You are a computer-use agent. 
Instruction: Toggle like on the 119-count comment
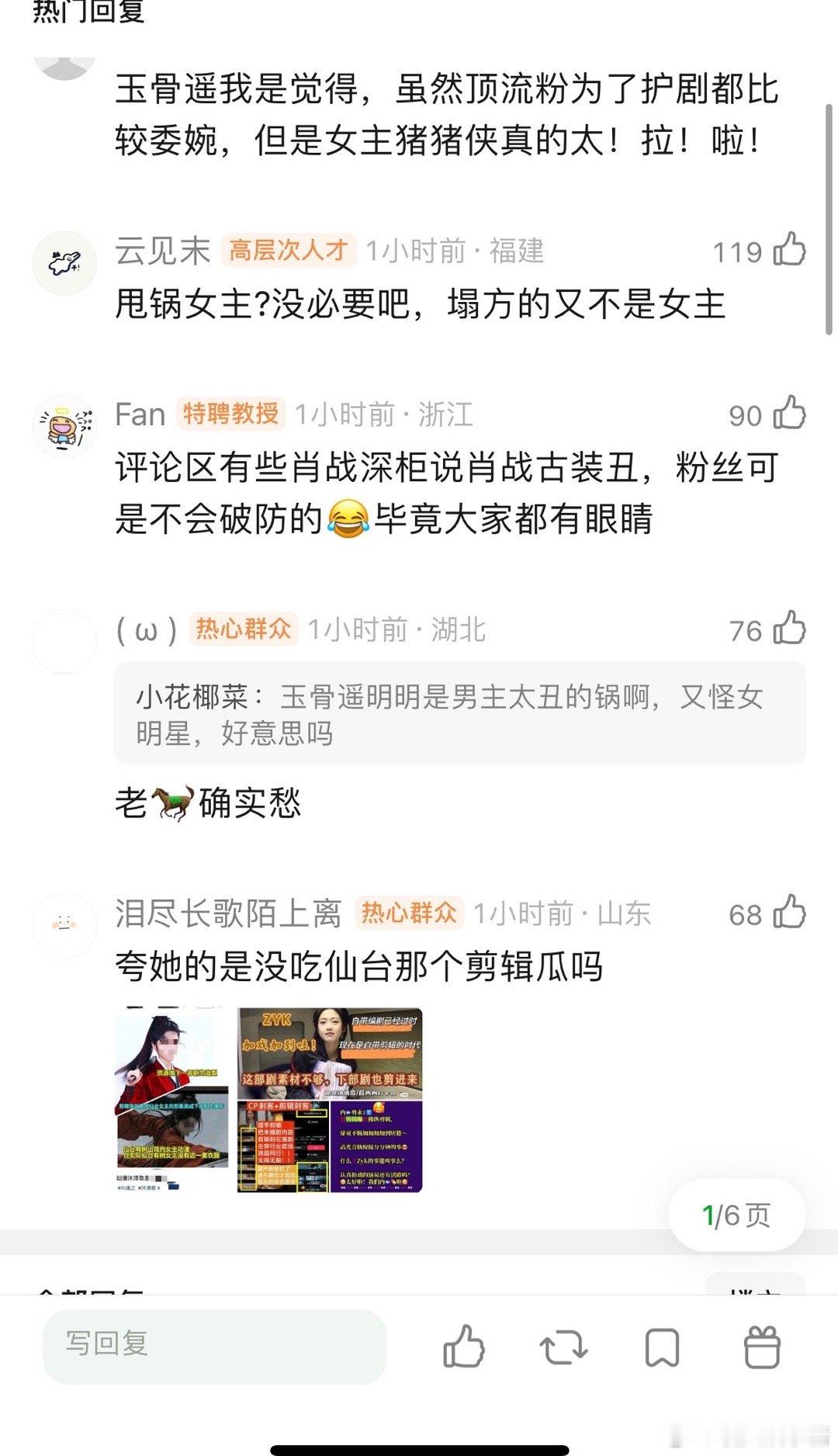(x=789, y=248)
